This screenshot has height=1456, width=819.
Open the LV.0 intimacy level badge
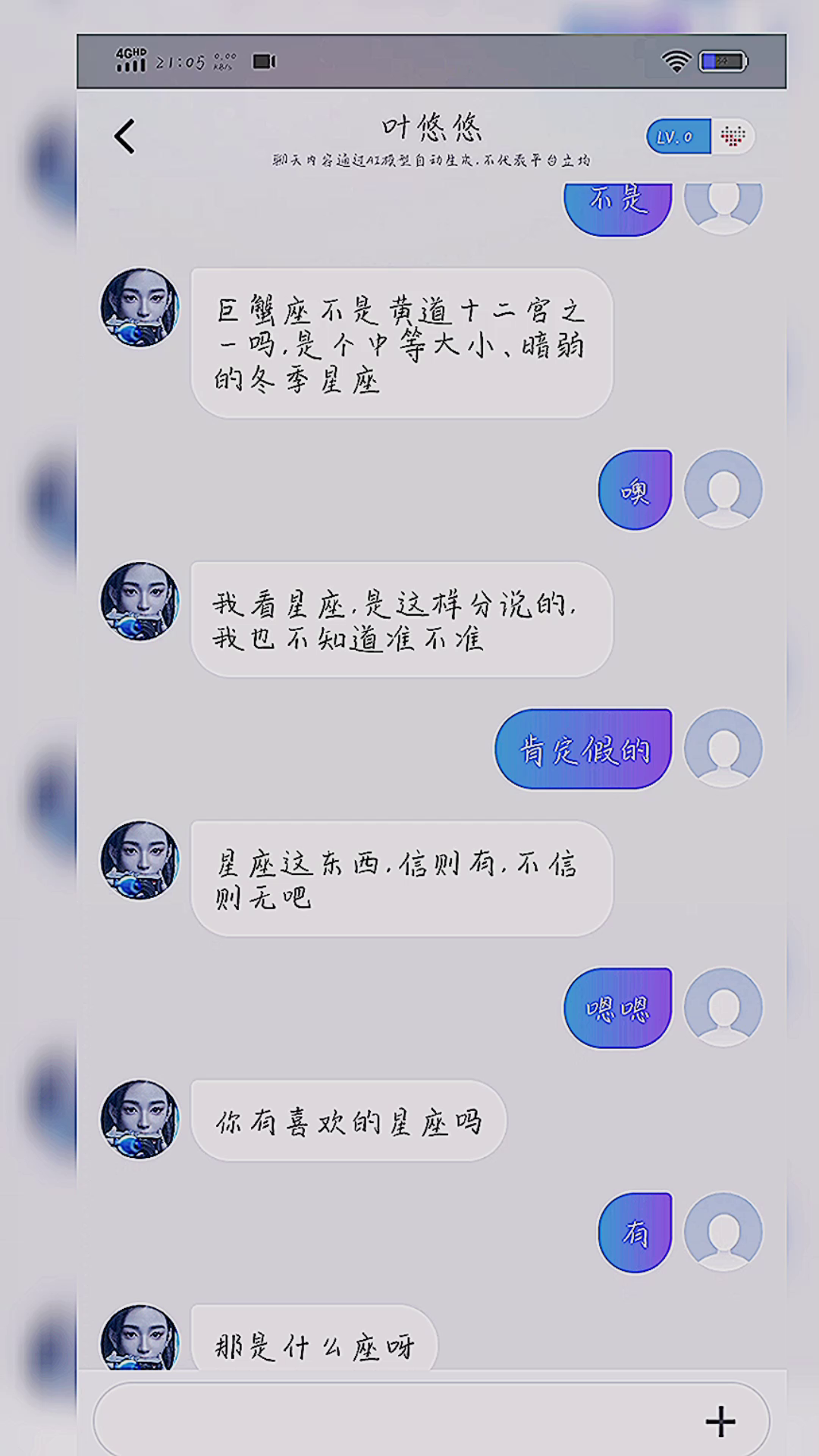point(678,136)
